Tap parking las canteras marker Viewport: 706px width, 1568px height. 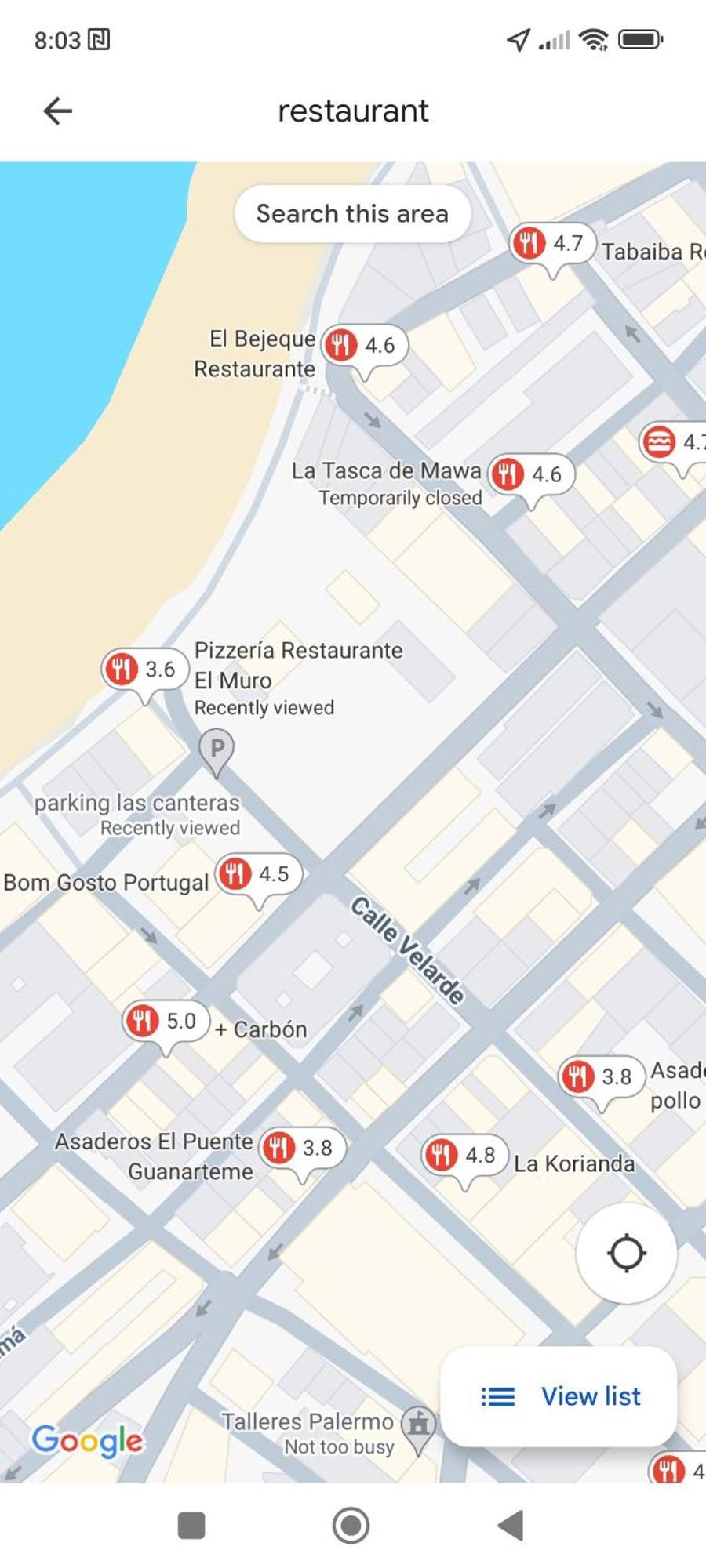point(217,749)
